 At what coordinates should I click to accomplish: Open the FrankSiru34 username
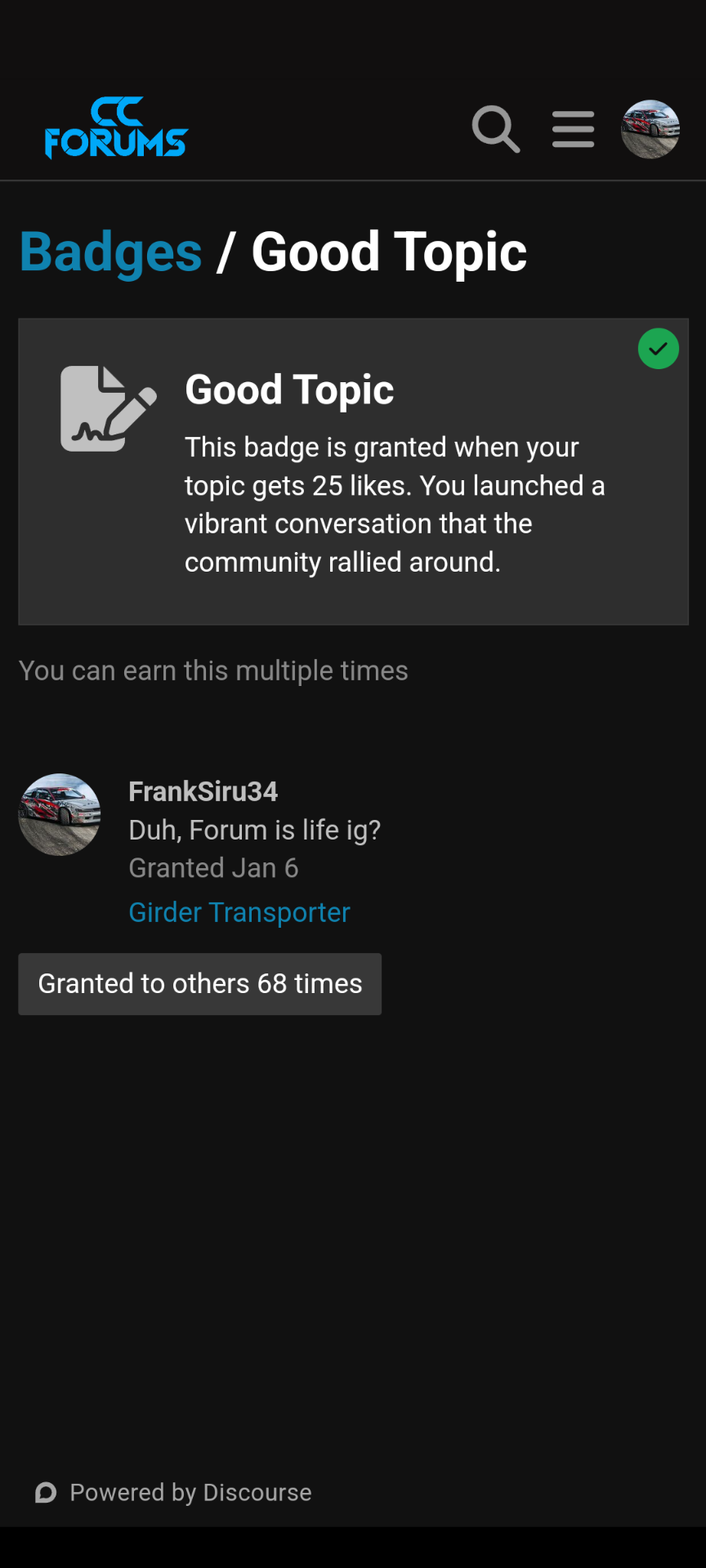click(203, 791)
